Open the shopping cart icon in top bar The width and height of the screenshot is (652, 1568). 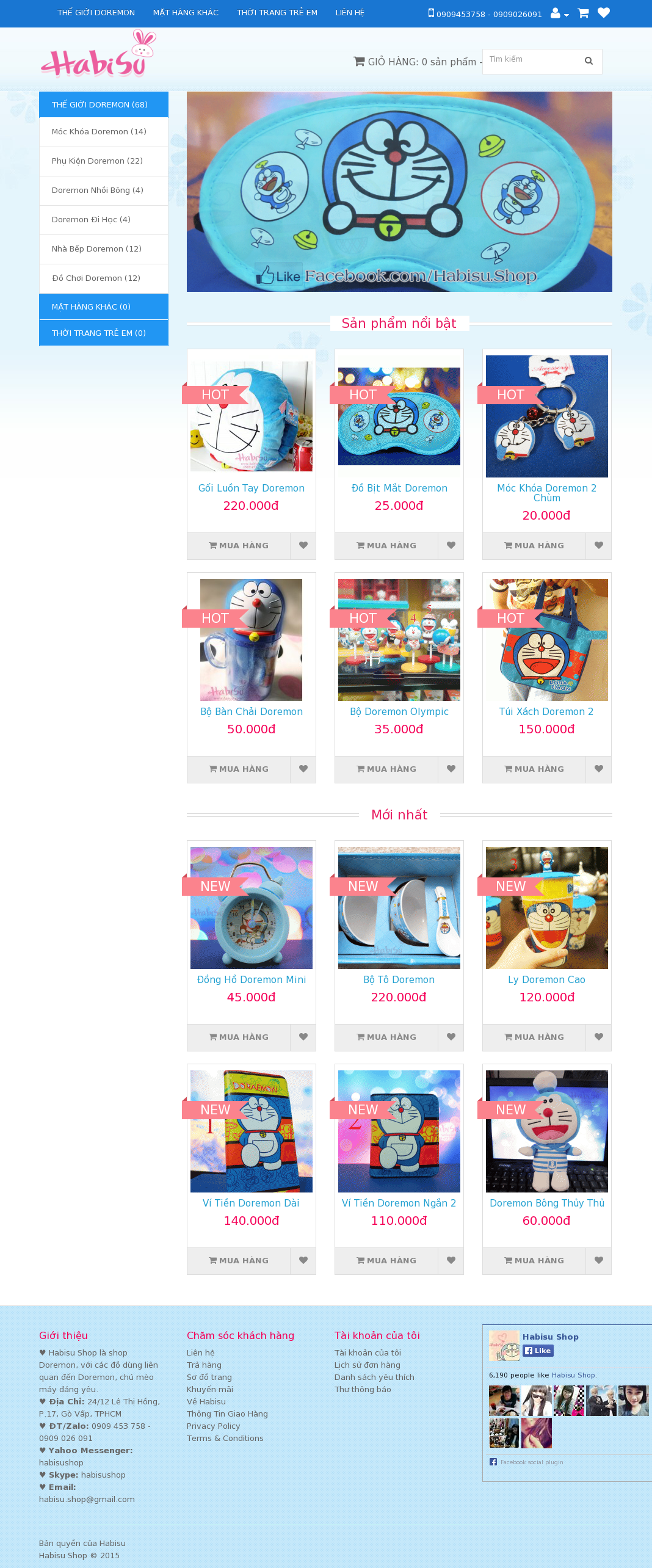click(x=583, y=13)
